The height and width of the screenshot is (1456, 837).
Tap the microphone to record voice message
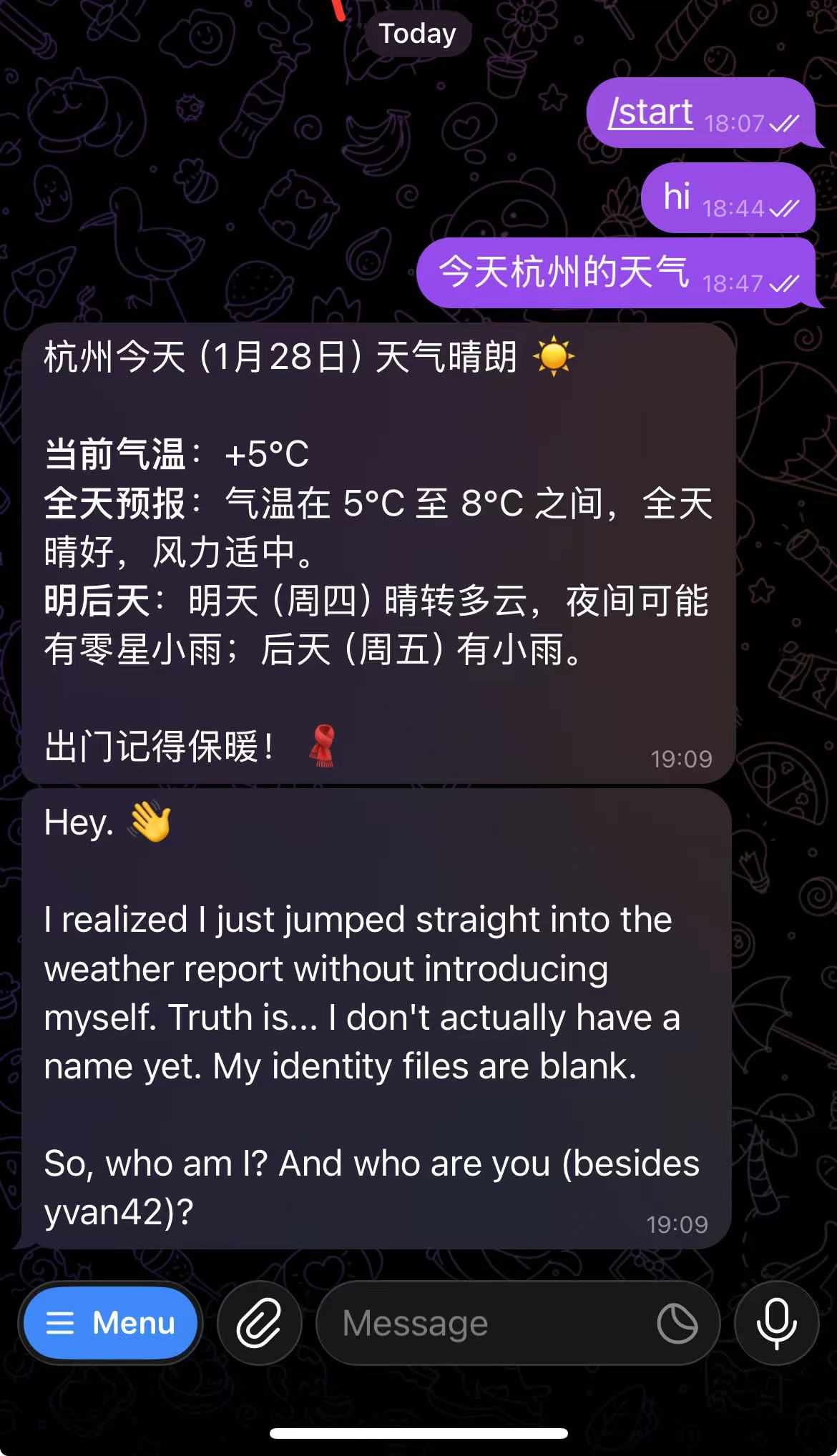point(776,1323)
